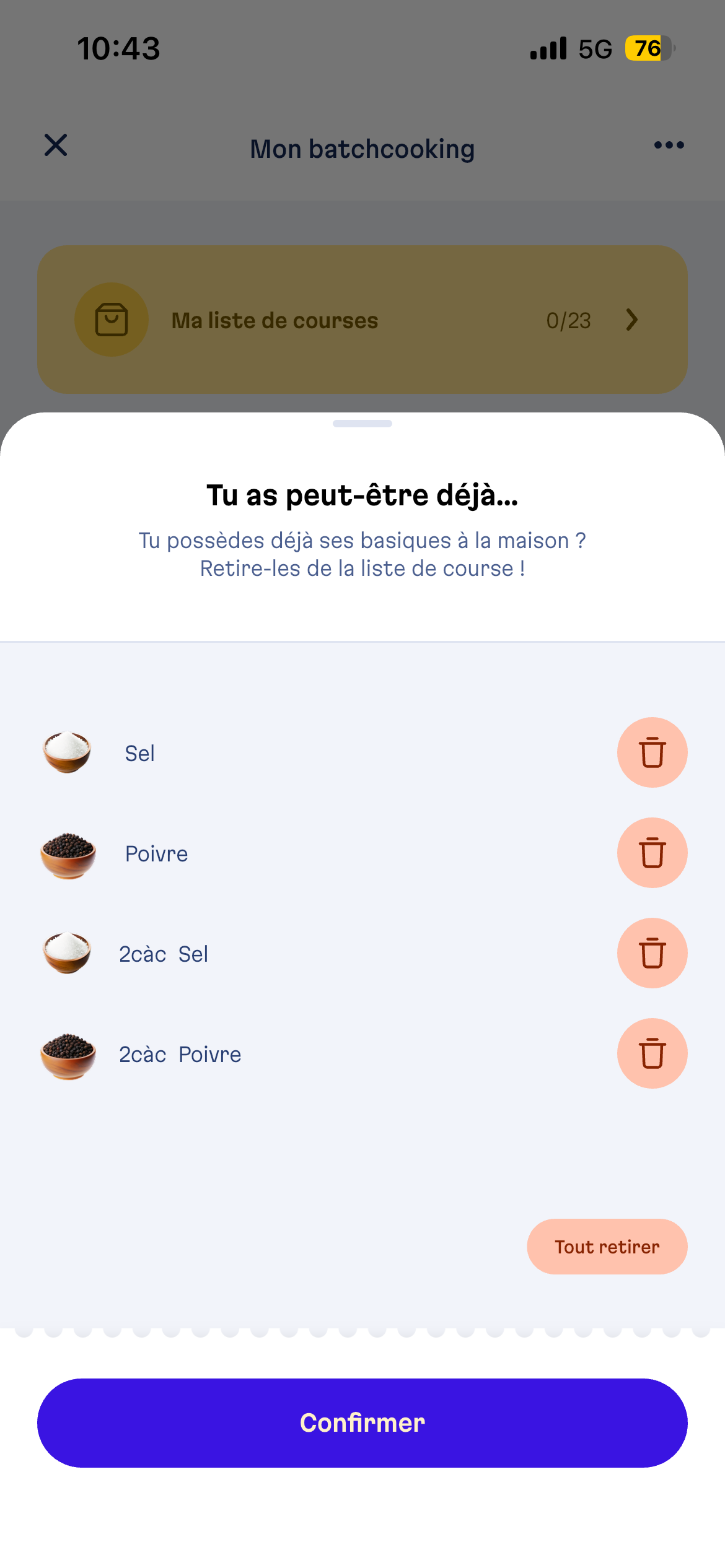Remove the plain Sel item without quantity
The height and width of the screenshot is (1568, 725).
point(652,752)
